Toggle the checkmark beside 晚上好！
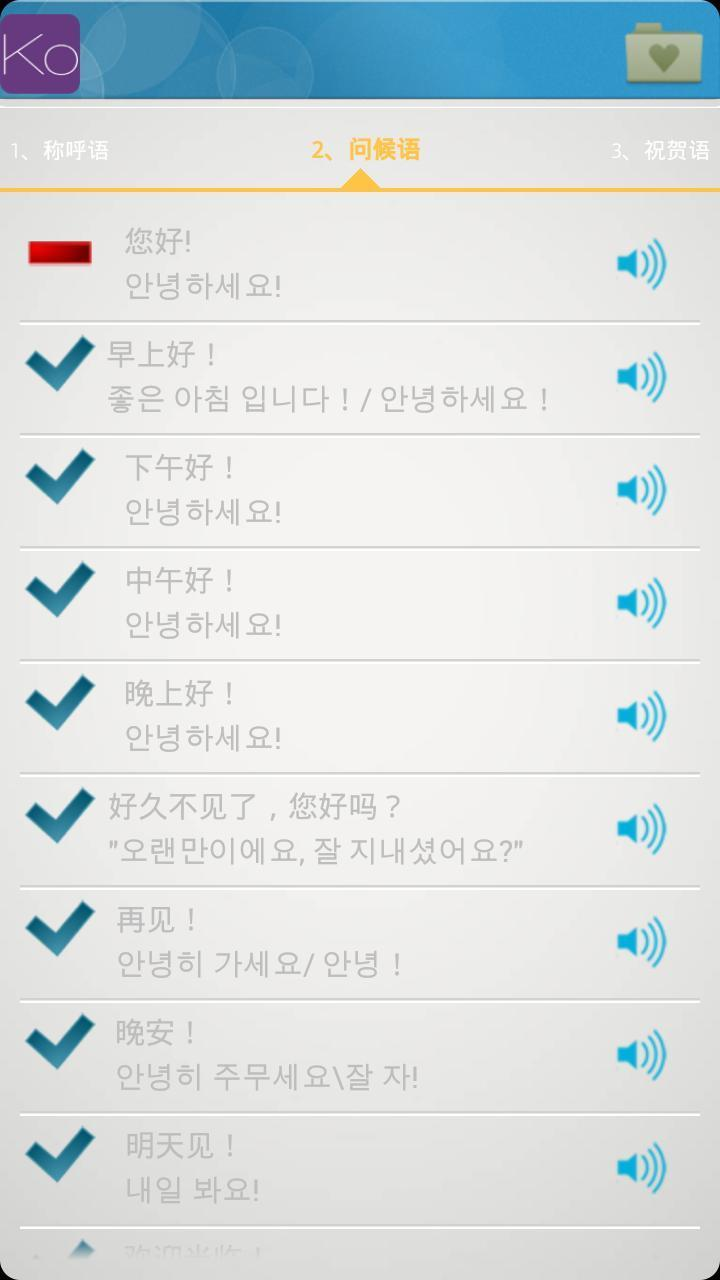The height and width of the screenshot is (1280, 720). [x=60, y=703]
